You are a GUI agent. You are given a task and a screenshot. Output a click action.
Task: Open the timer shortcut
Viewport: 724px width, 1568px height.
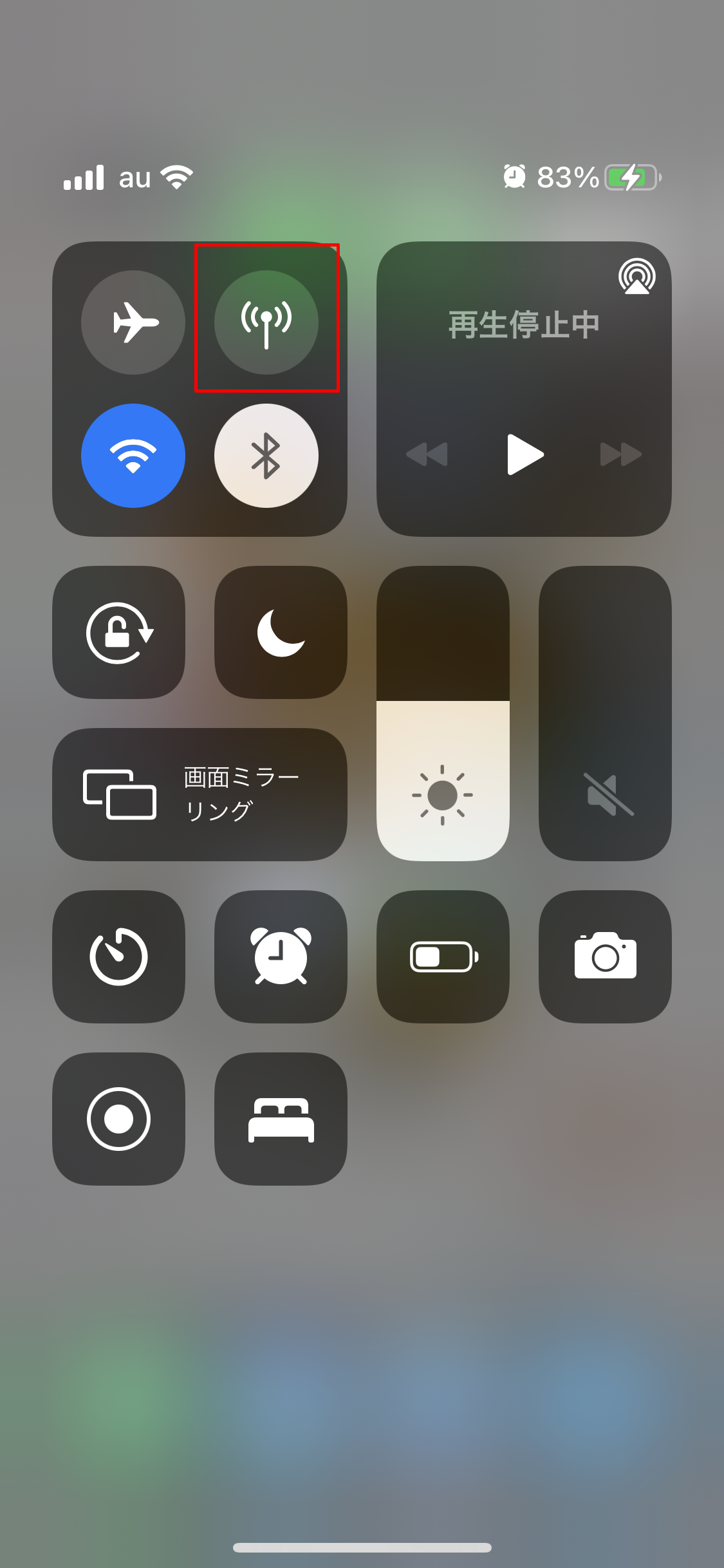(119, 957)
